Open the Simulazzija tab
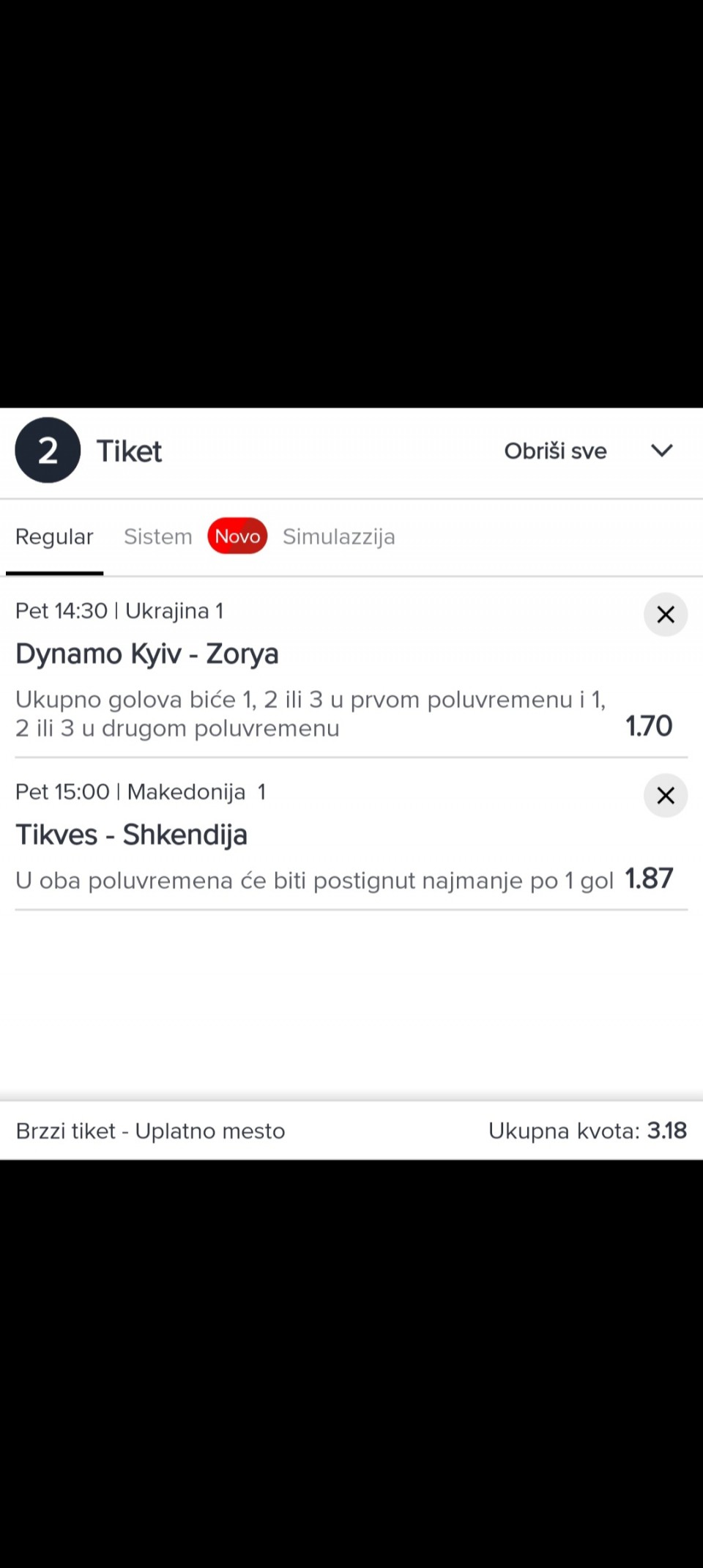Image resolution: width=703 pixels, height=1568 pixels. tap(338, 537)
